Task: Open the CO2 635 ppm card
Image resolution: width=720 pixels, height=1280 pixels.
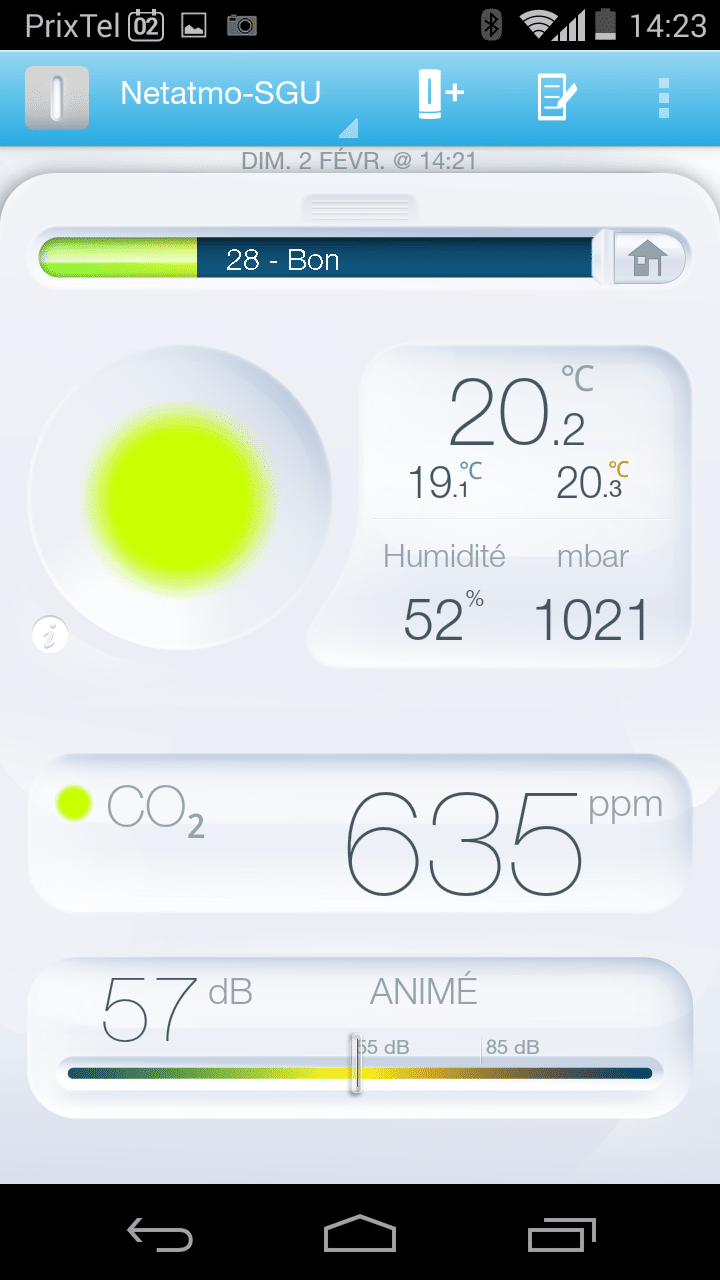Action: click(x=360, y=833)
